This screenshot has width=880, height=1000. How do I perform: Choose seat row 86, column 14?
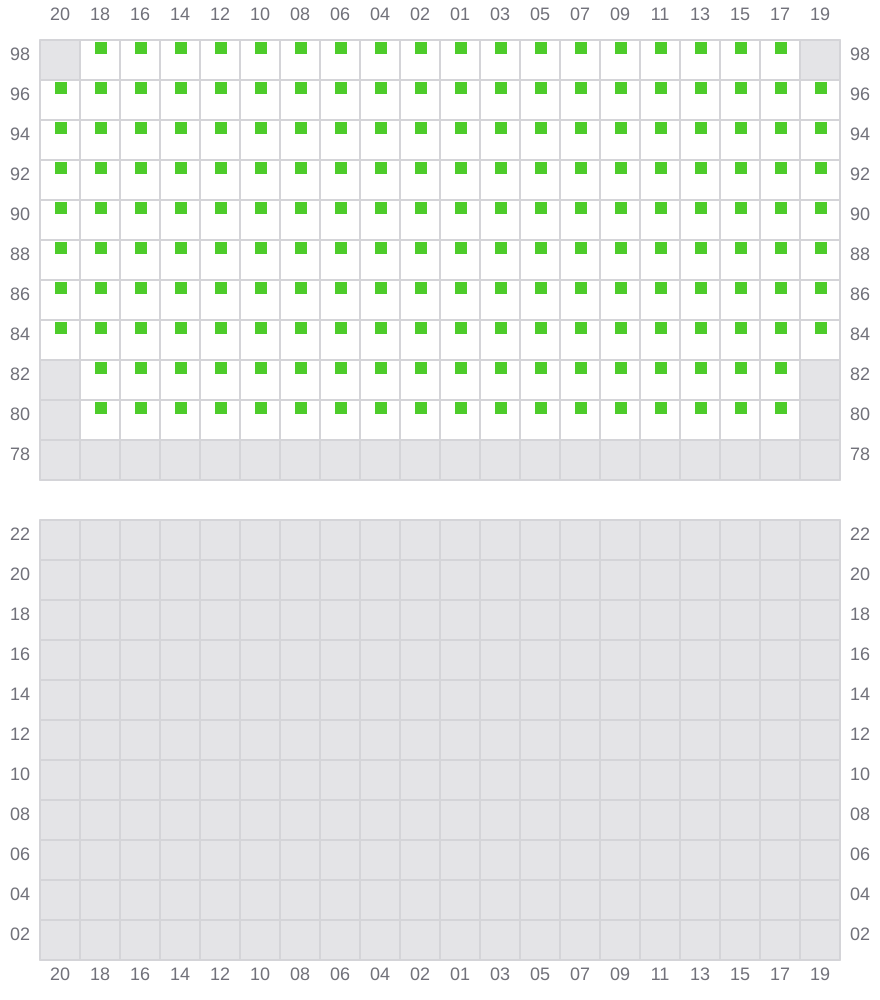click(181, 288)
